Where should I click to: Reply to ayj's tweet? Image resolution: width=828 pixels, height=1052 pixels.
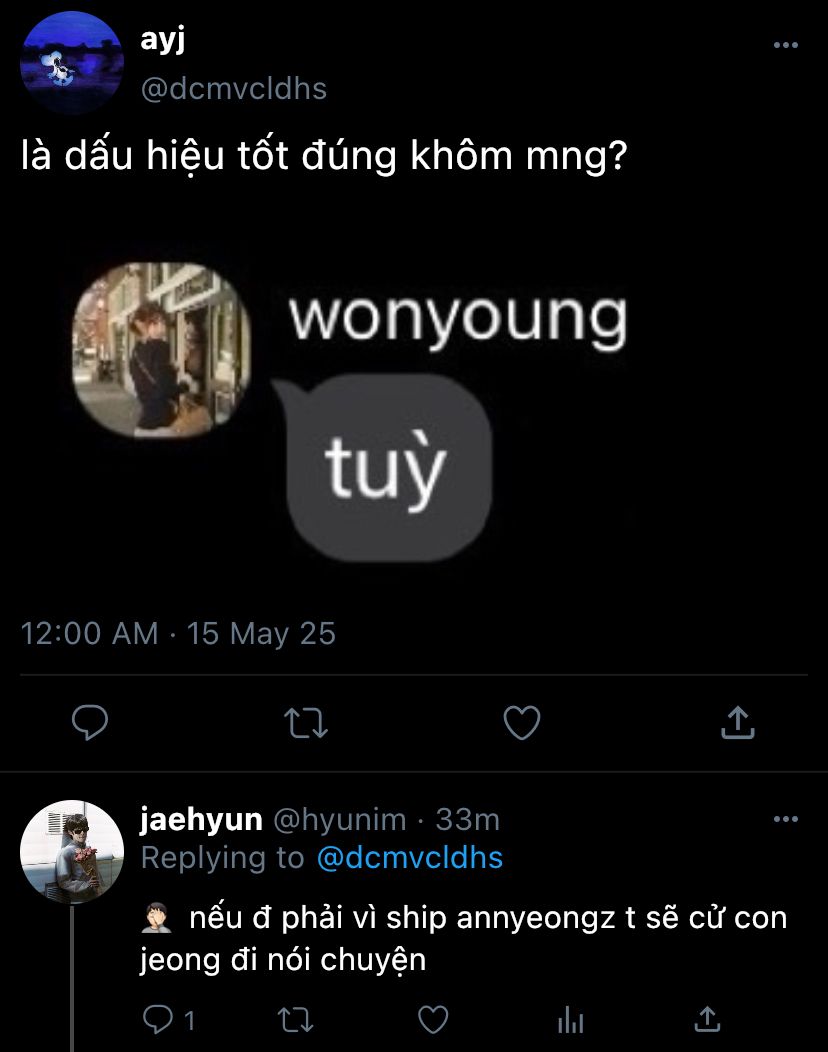(x=90, y=722)
